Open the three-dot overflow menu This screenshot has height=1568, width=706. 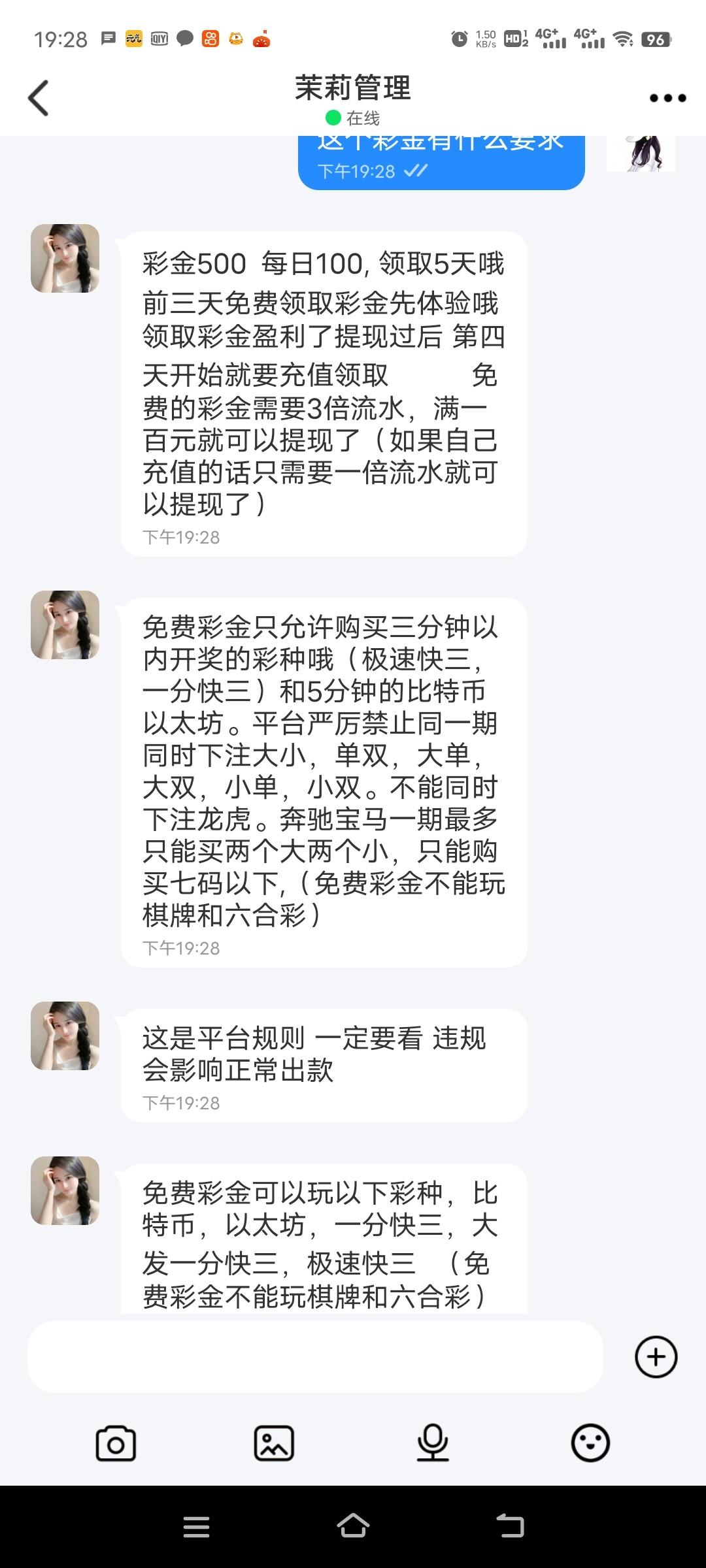[667, 98]
